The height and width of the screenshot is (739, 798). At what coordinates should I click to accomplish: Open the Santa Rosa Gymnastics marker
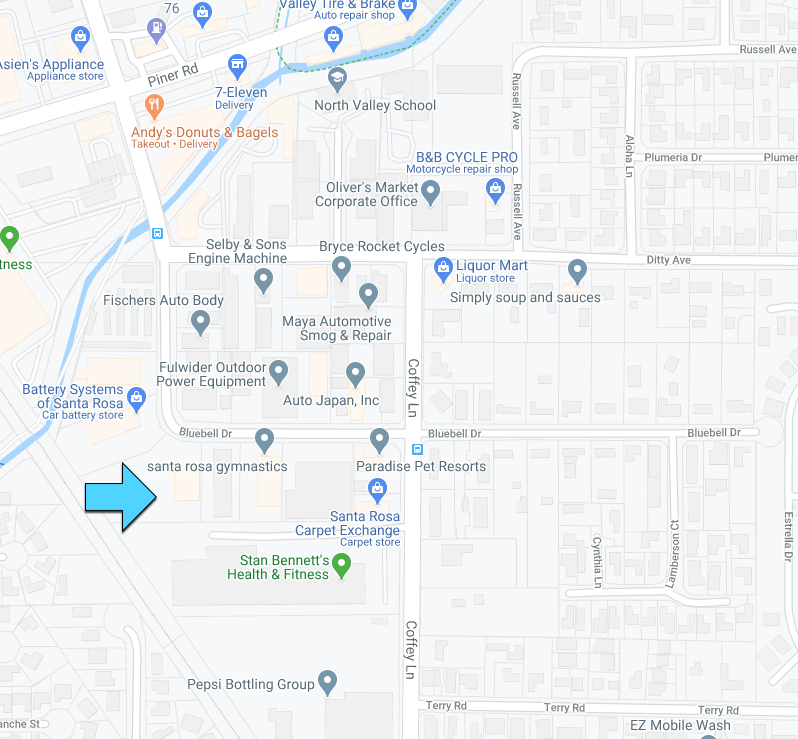tap(264, 438)
